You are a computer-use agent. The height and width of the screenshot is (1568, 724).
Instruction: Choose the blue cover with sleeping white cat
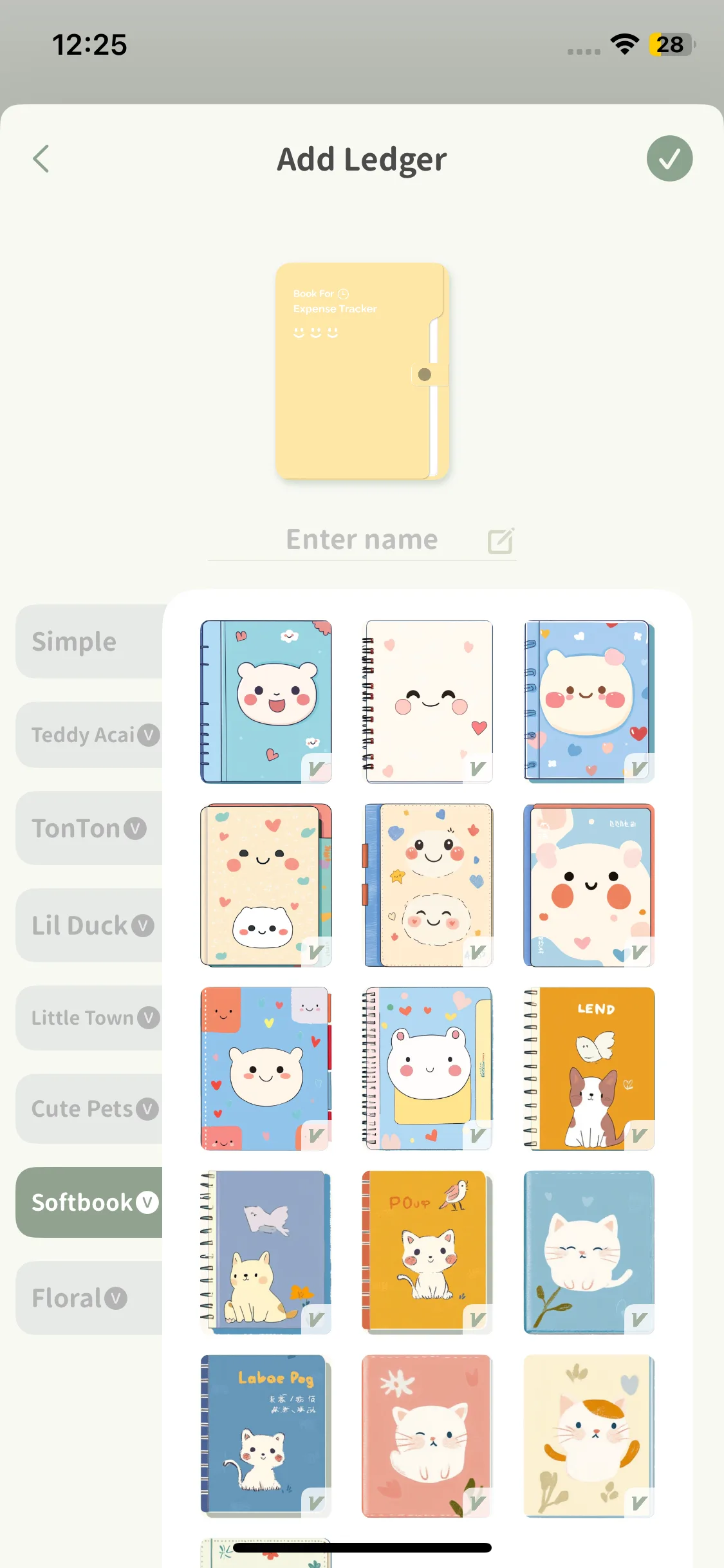pyautogui.click(x=589, y=1252)
